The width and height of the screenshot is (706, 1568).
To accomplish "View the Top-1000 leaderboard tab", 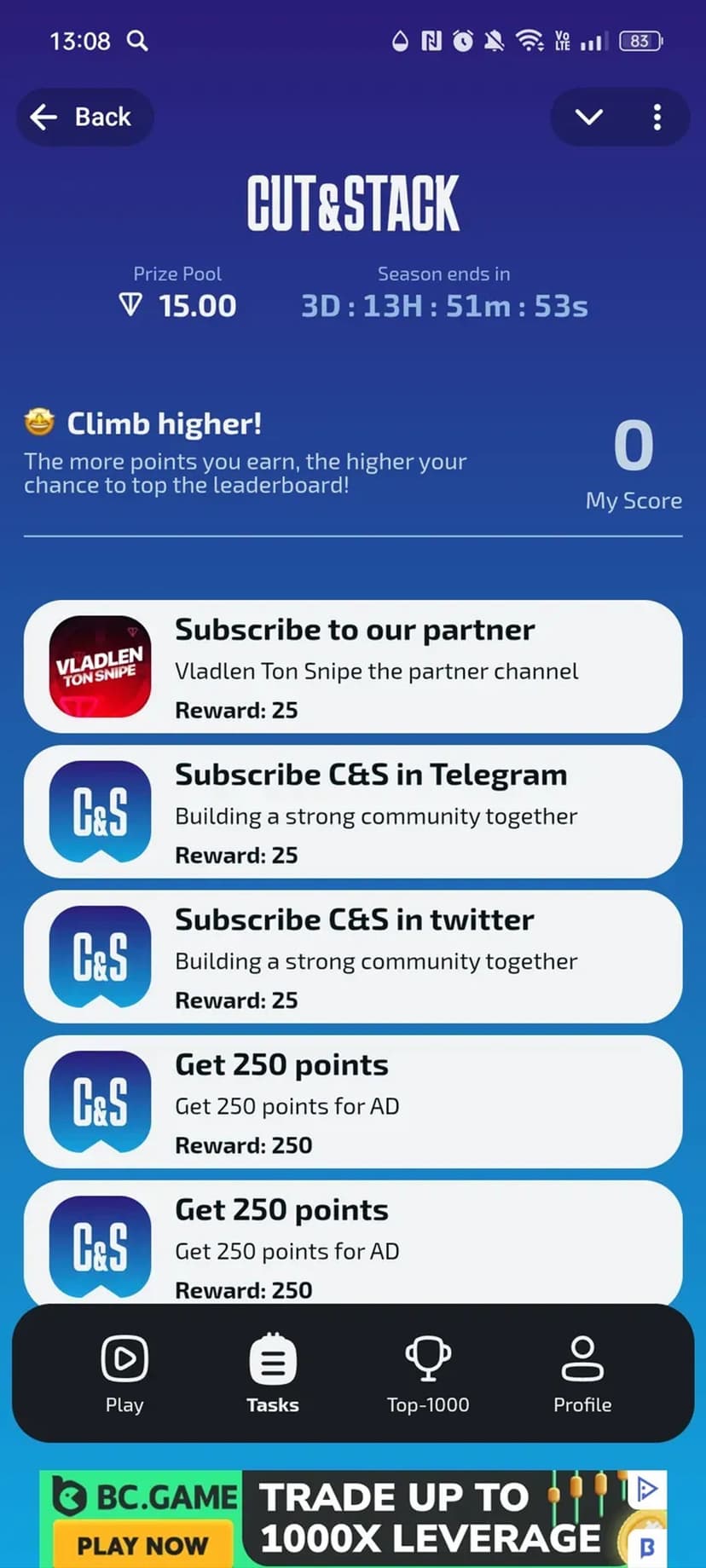I will pos(428,1374).
